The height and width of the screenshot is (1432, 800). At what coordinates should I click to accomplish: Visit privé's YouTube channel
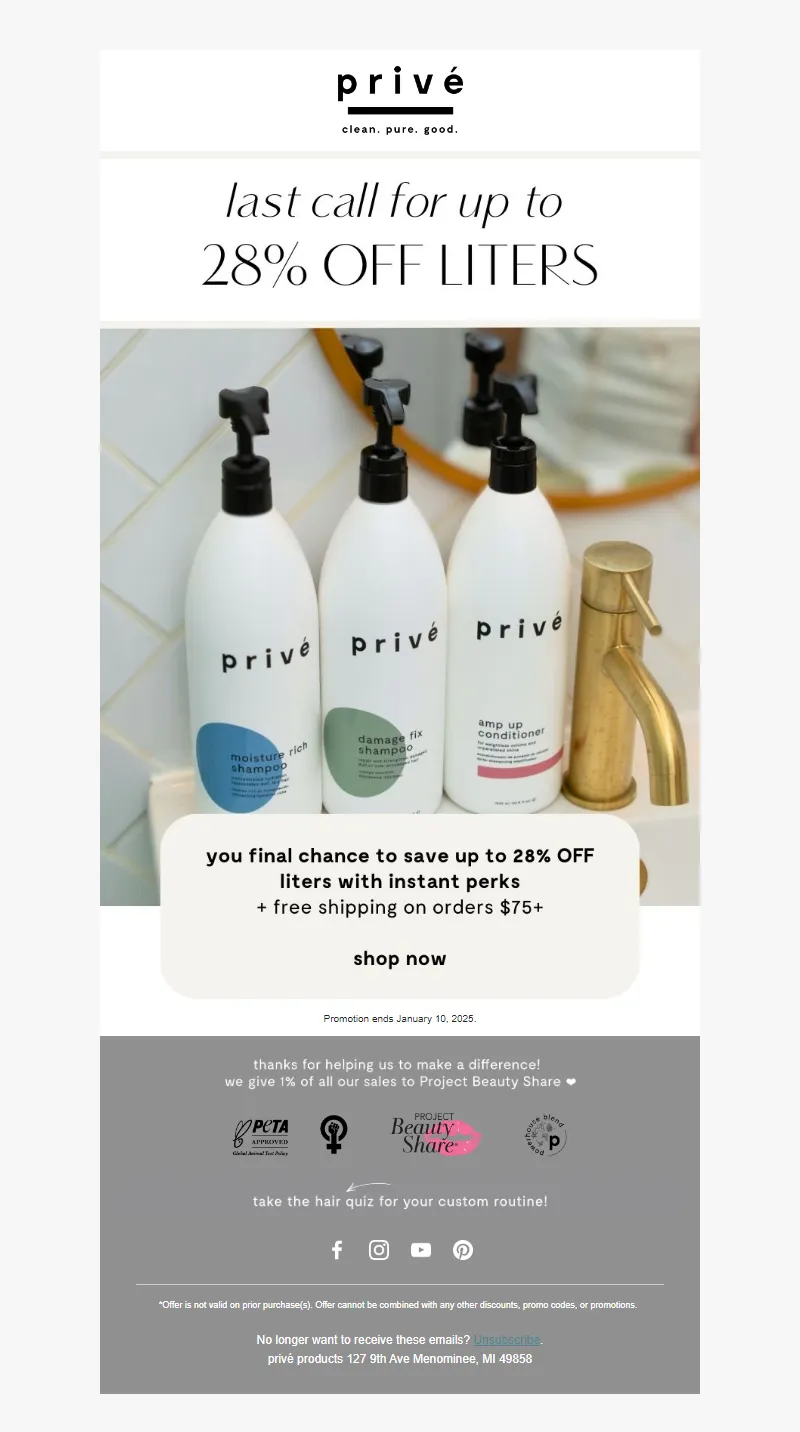pyautogui.click(x=421, y=1250)
